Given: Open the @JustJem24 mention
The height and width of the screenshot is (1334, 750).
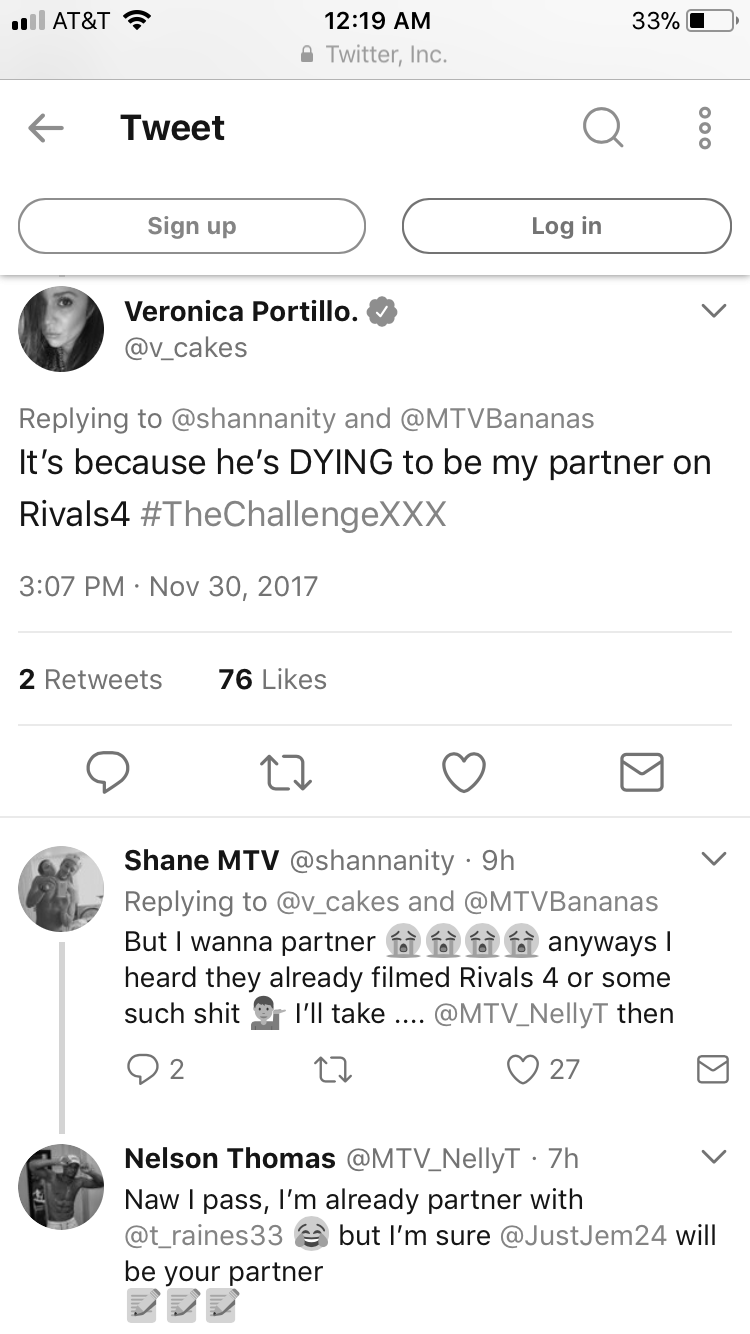Looking at the screenshot, I should click(x=582, y=1235).
